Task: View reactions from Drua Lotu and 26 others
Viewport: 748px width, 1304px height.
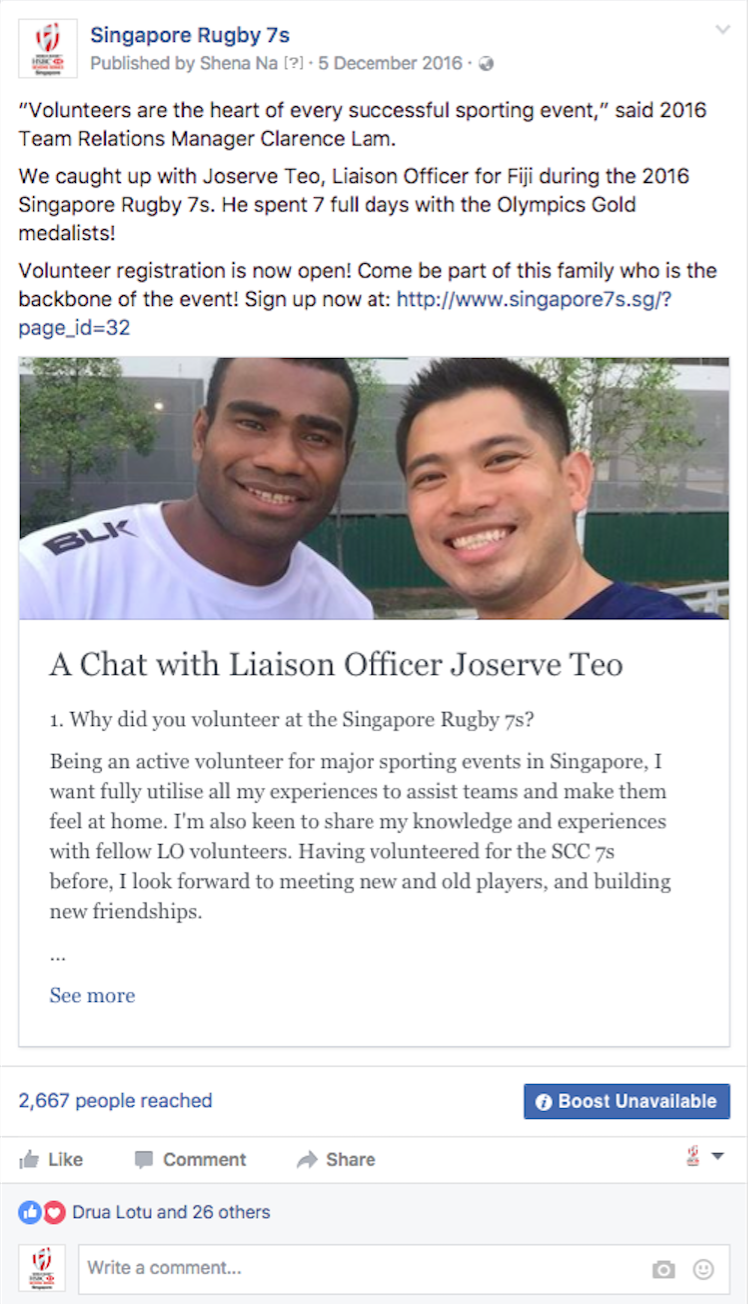Action: [170, 1212]
